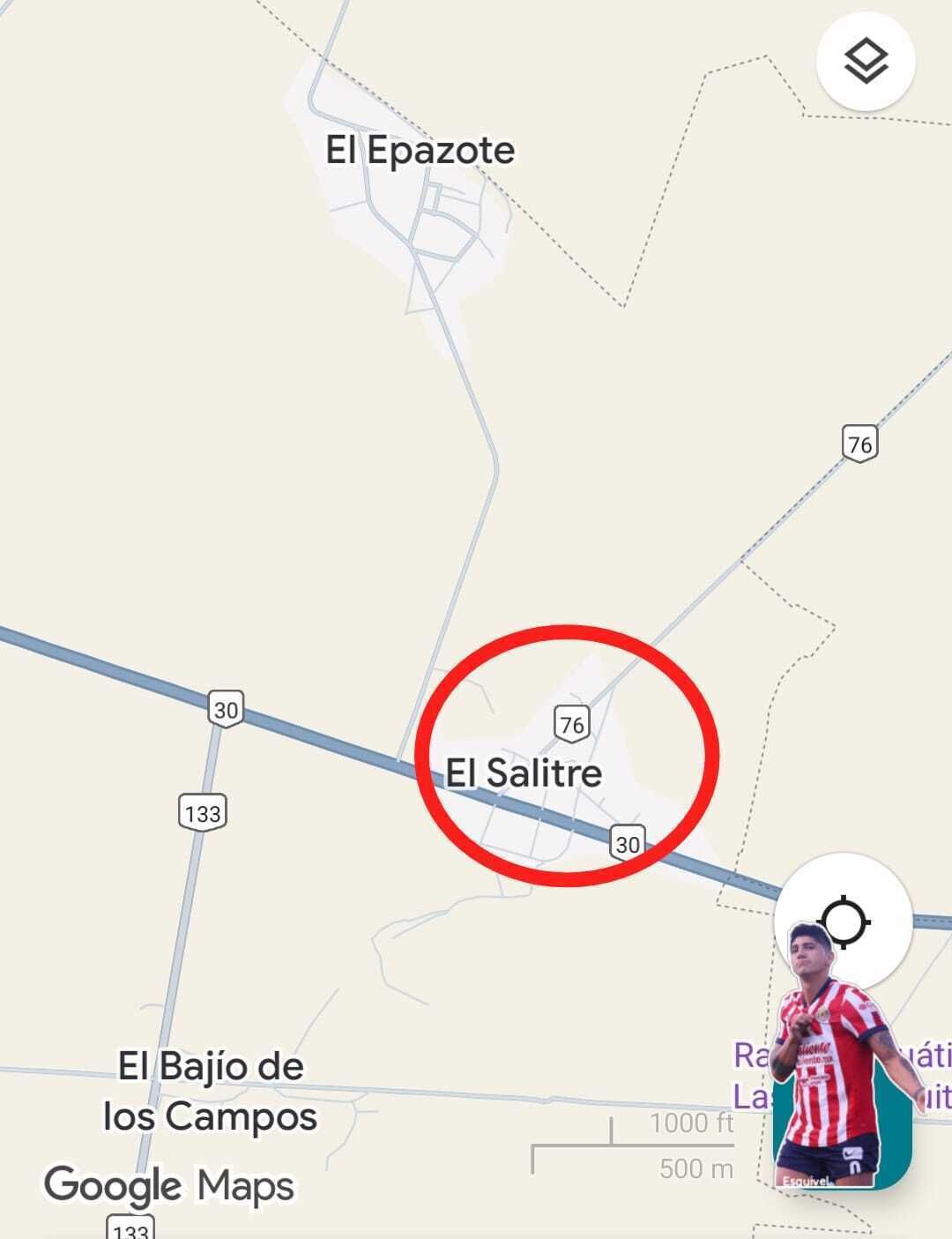Select the El Epazote place label

(x=420, y=150)
